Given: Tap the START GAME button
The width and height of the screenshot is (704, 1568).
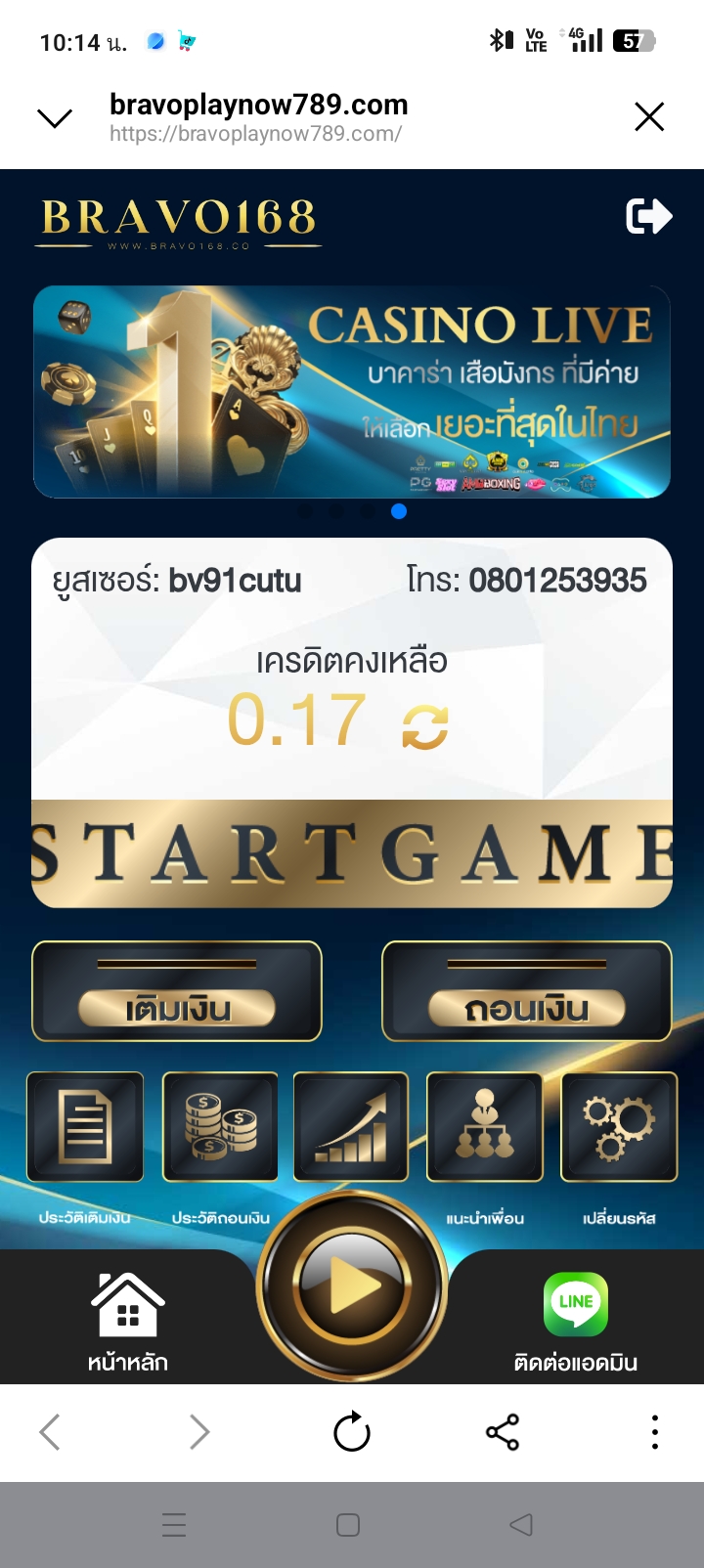Looking at the screenshot, I should pyautogui.click(x=352, y=853).
